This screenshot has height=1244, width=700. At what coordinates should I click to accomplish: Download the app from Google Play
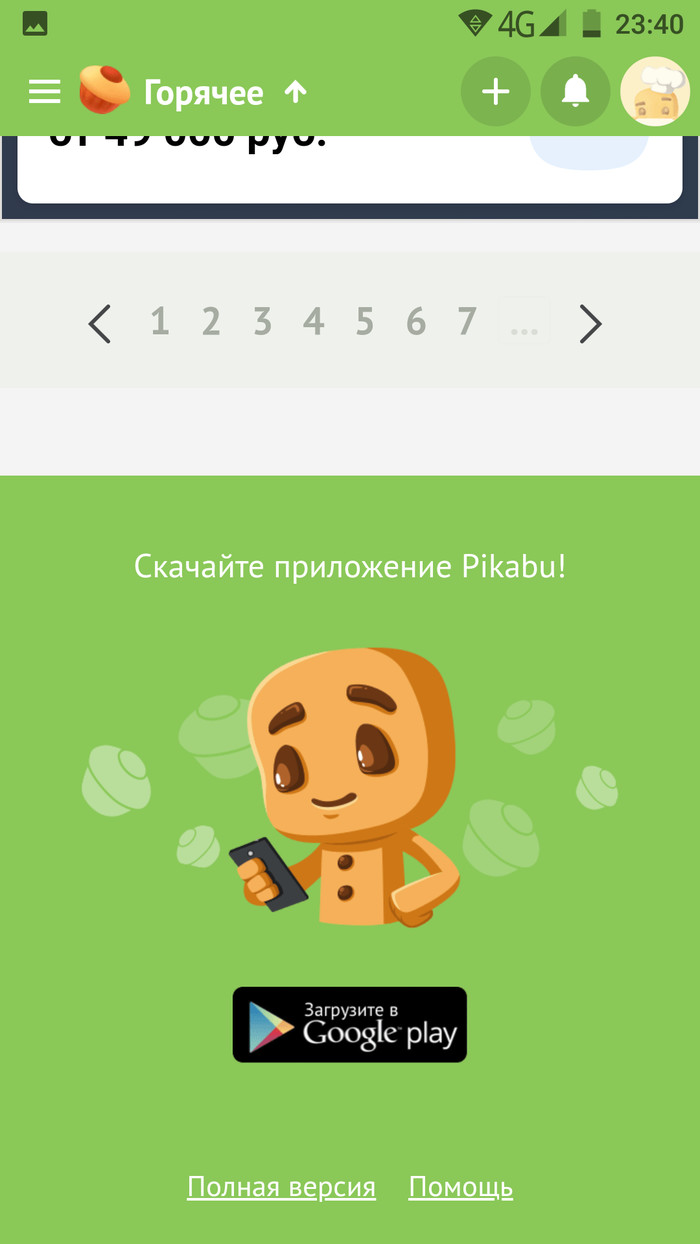(350, 1024)
